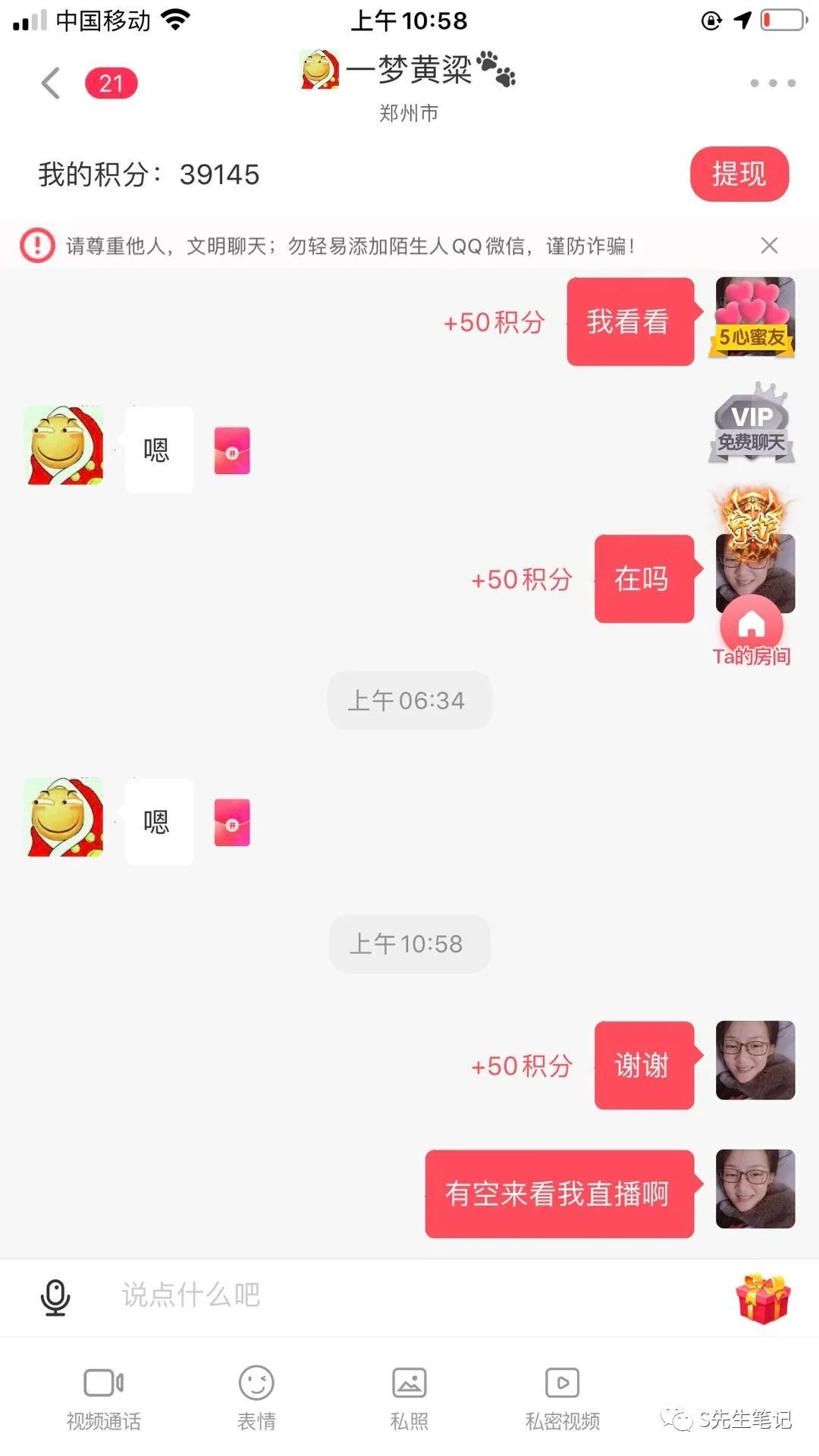Switch to voice input microphone
Viewport: 819px width, 1456px height.
pyautogui.click(x=55, y=1298)
